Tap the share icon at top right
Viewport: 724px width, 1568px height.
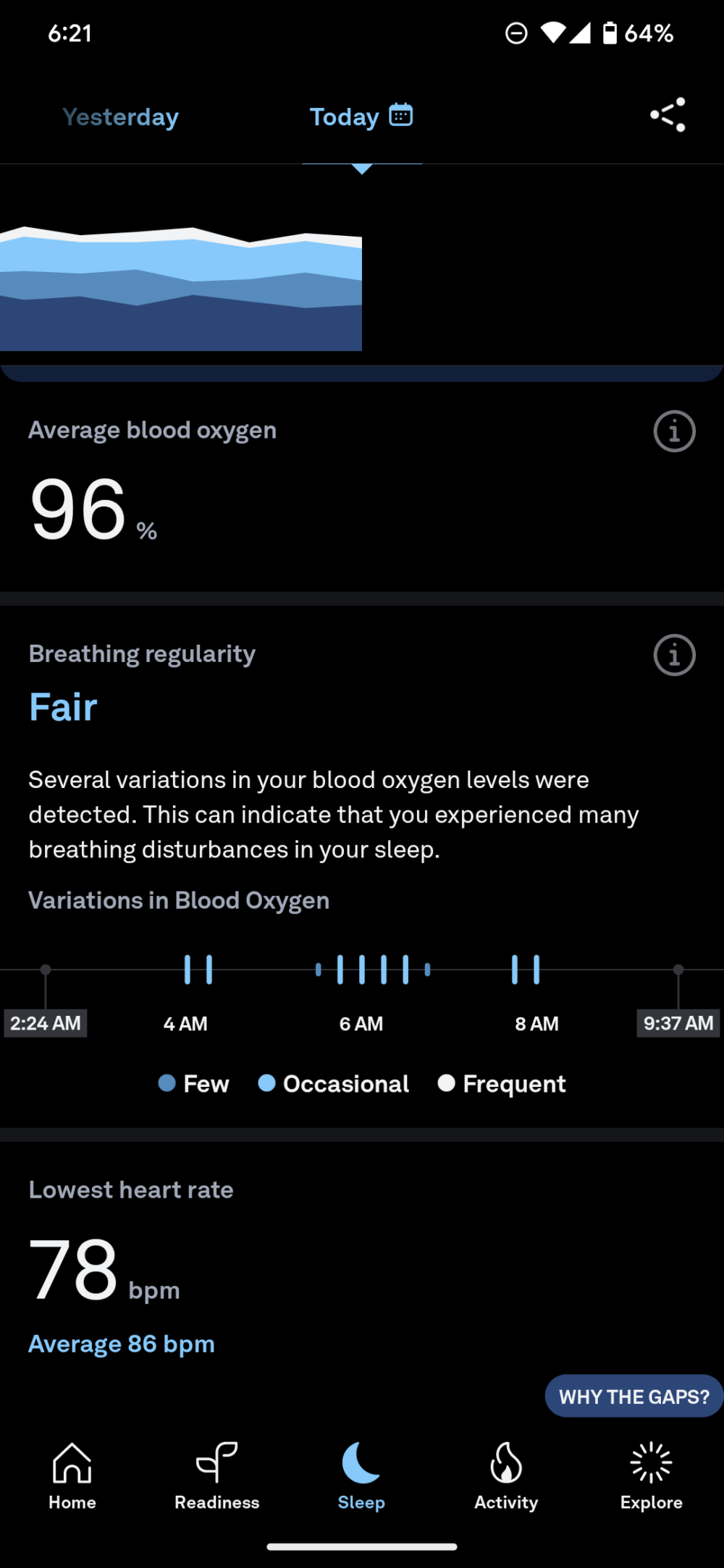[666, 114]
